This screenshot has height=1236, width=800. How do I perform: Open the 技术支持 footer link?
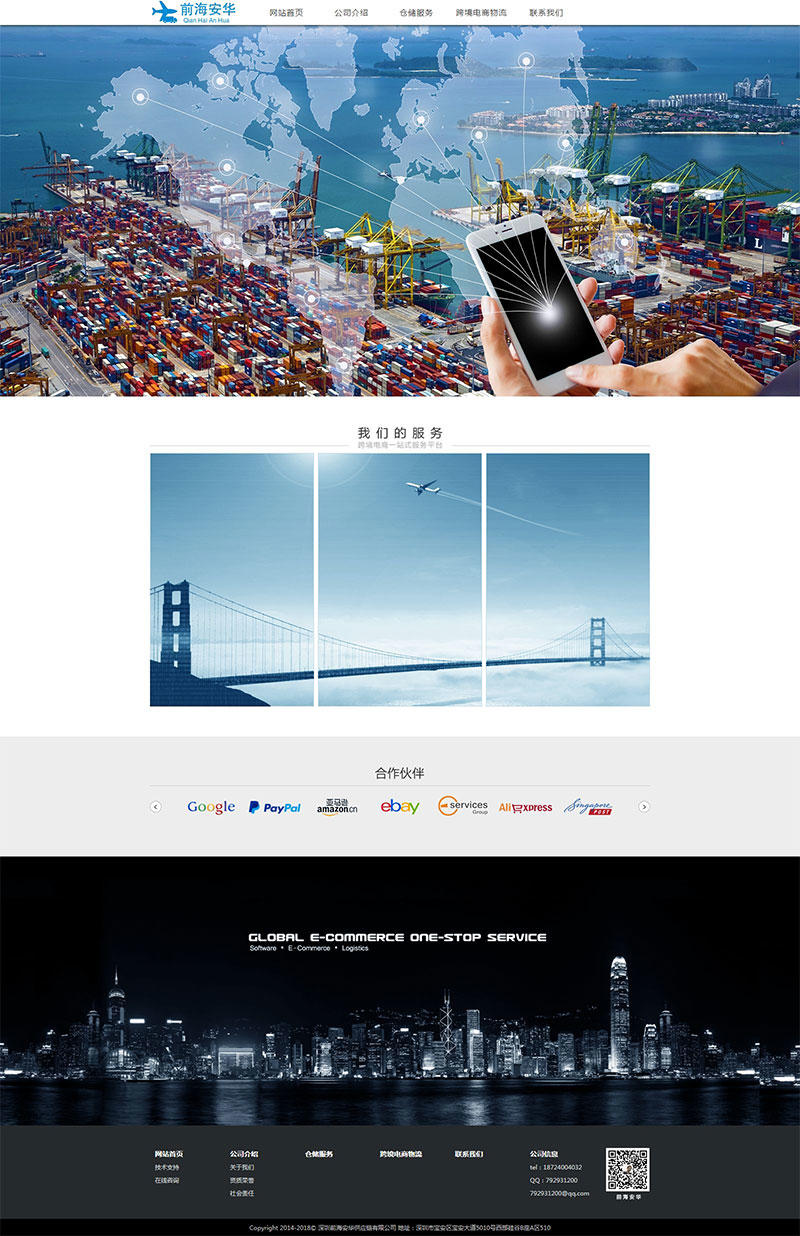167,1167
